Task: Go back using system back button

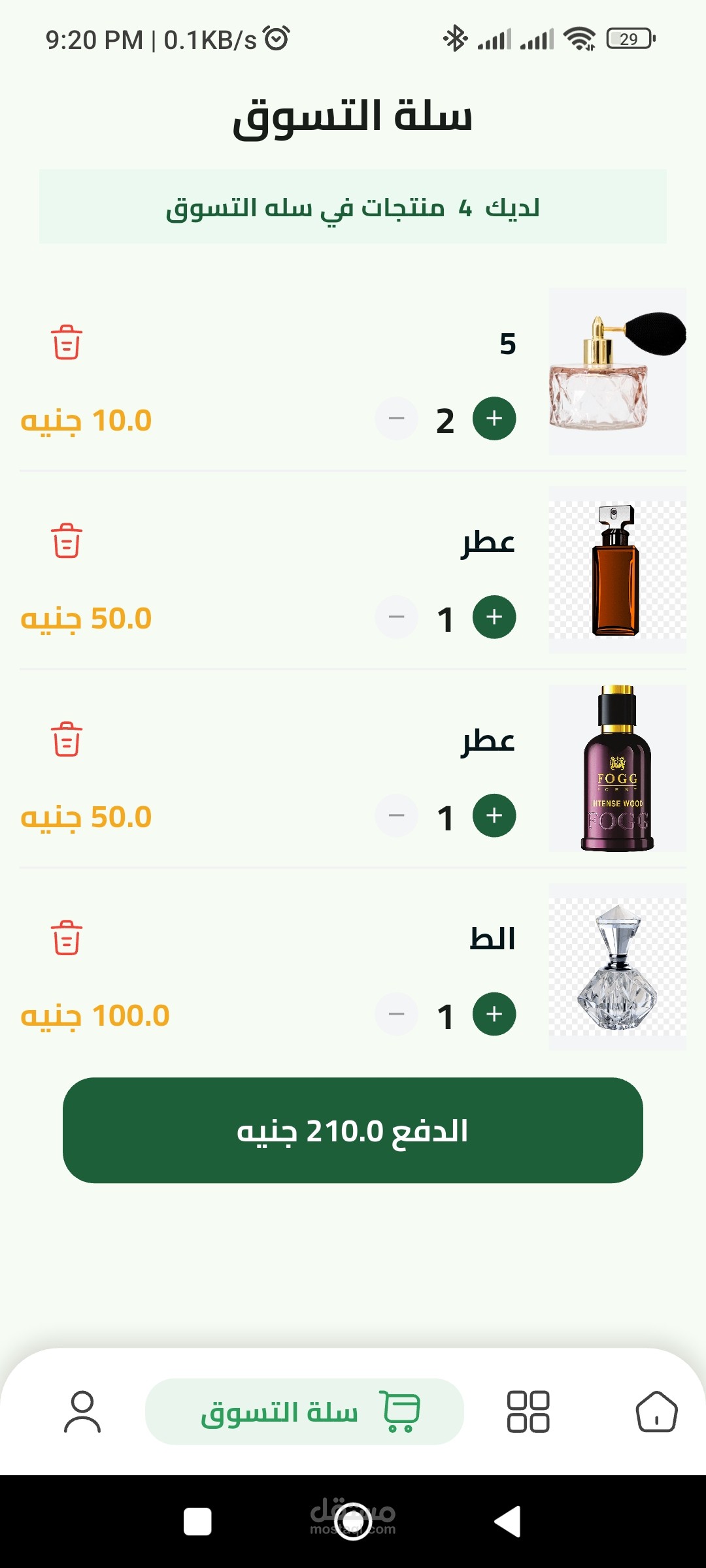Action: [x=507, y=1522]
